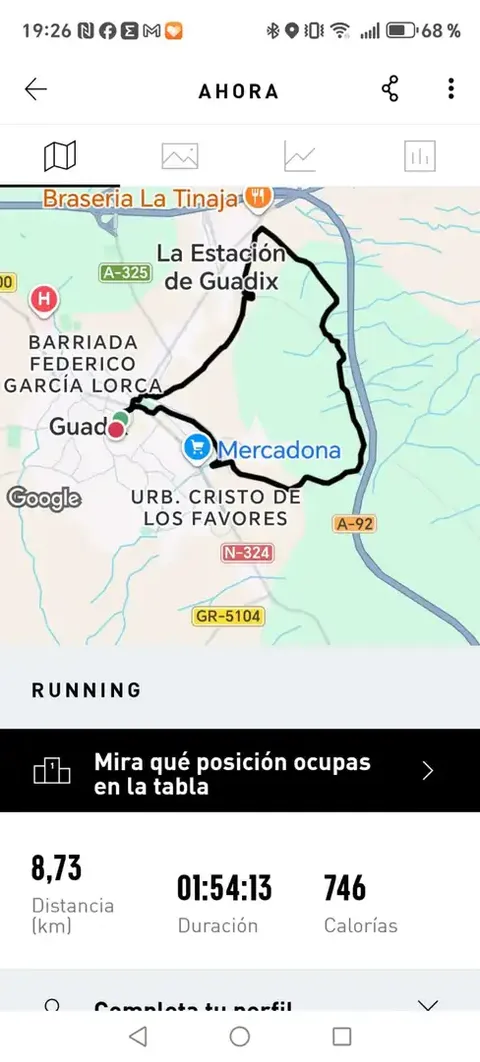Go back using the top-left arrow
Screen dimensions: 480x1062
36,89
